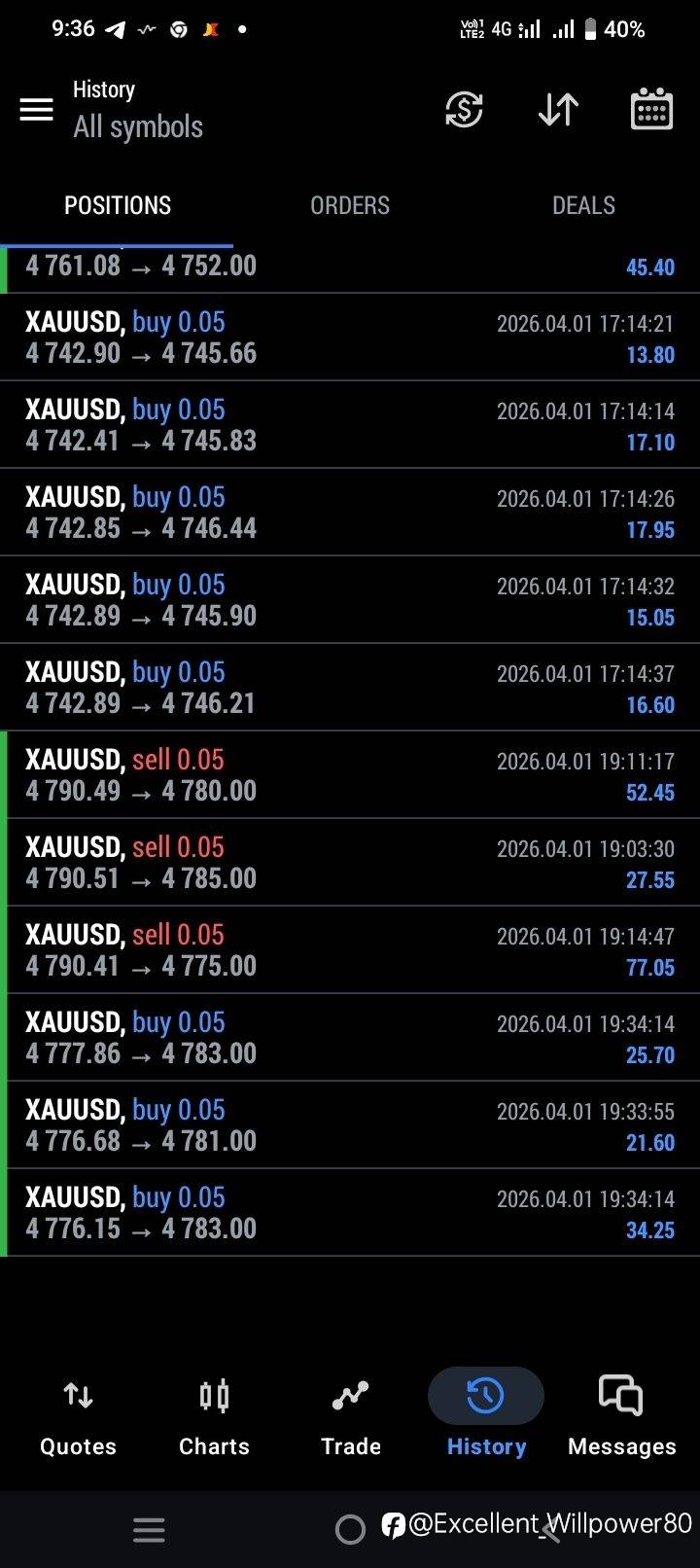Go to the Quotes section

pyautogui.click(x=78, y=1417)
